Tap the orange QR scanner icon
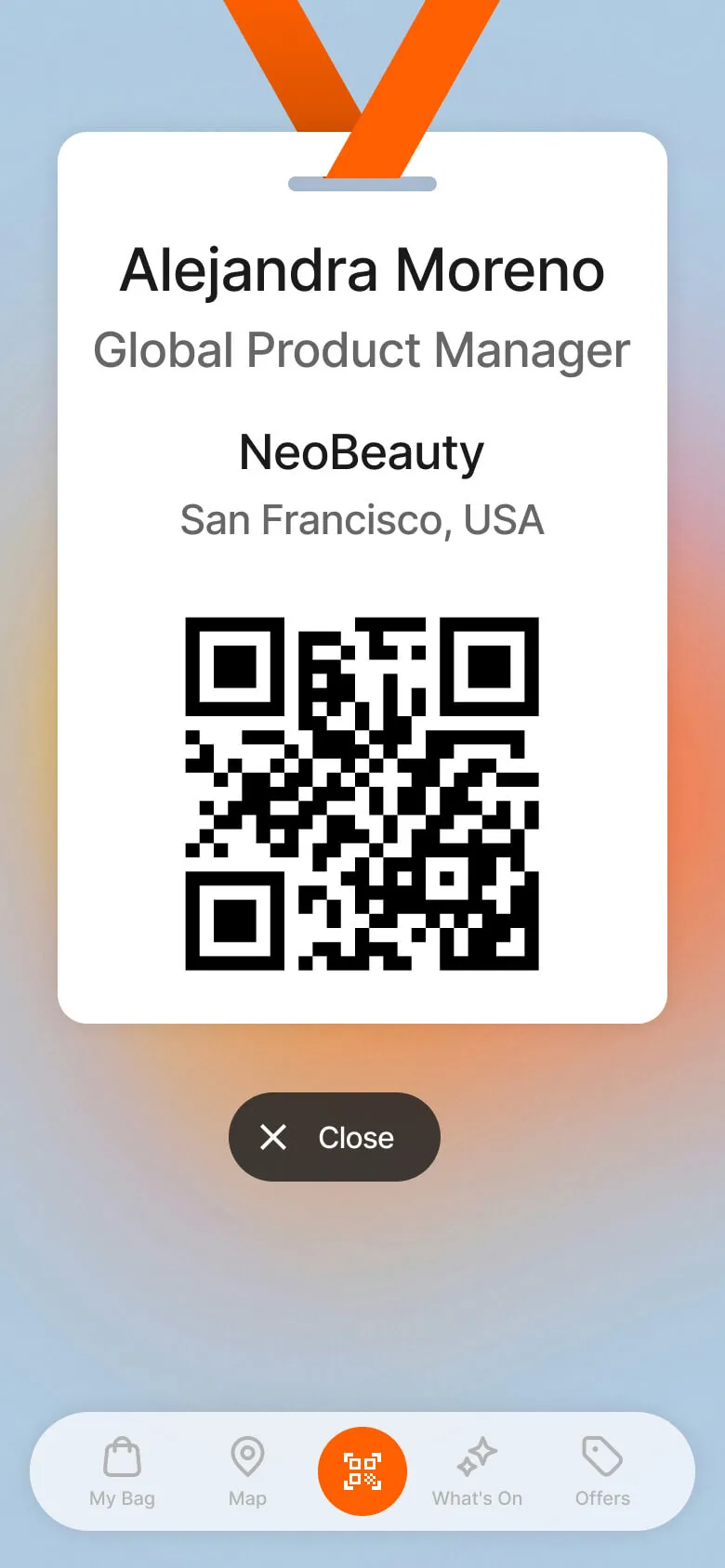The width and height of the screenshot is (725, 1568). [x=362, y=1470]
